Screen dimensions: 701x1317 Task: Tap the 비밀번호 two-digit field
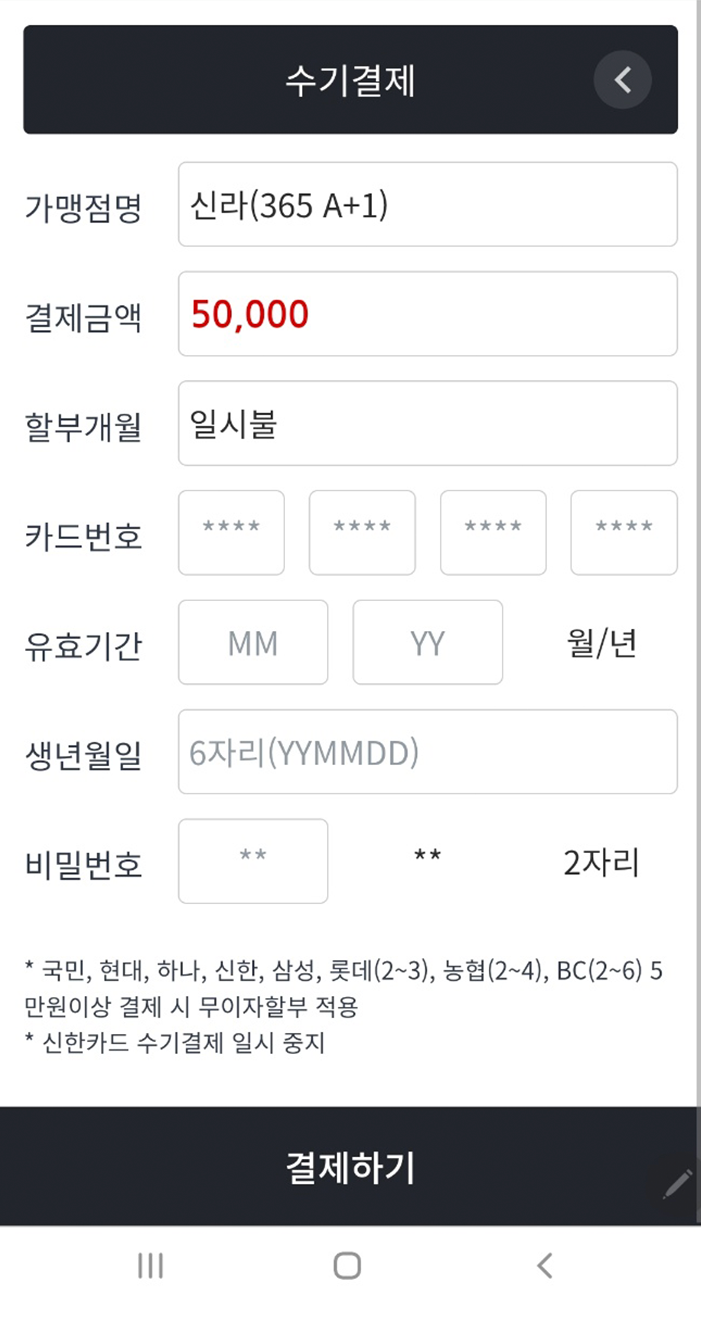click(253, 861)
